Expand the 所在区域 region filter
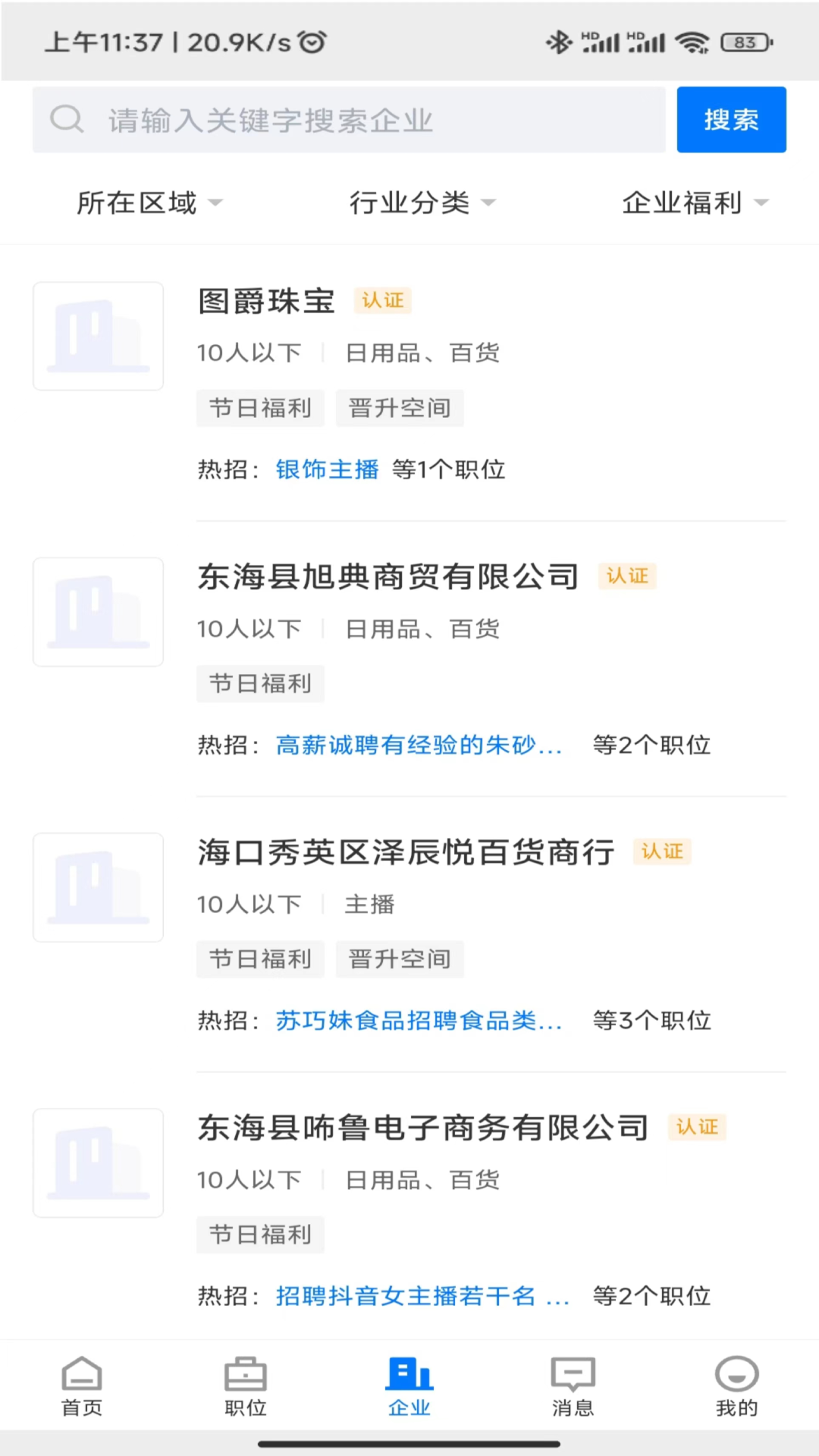 point(149,202)
